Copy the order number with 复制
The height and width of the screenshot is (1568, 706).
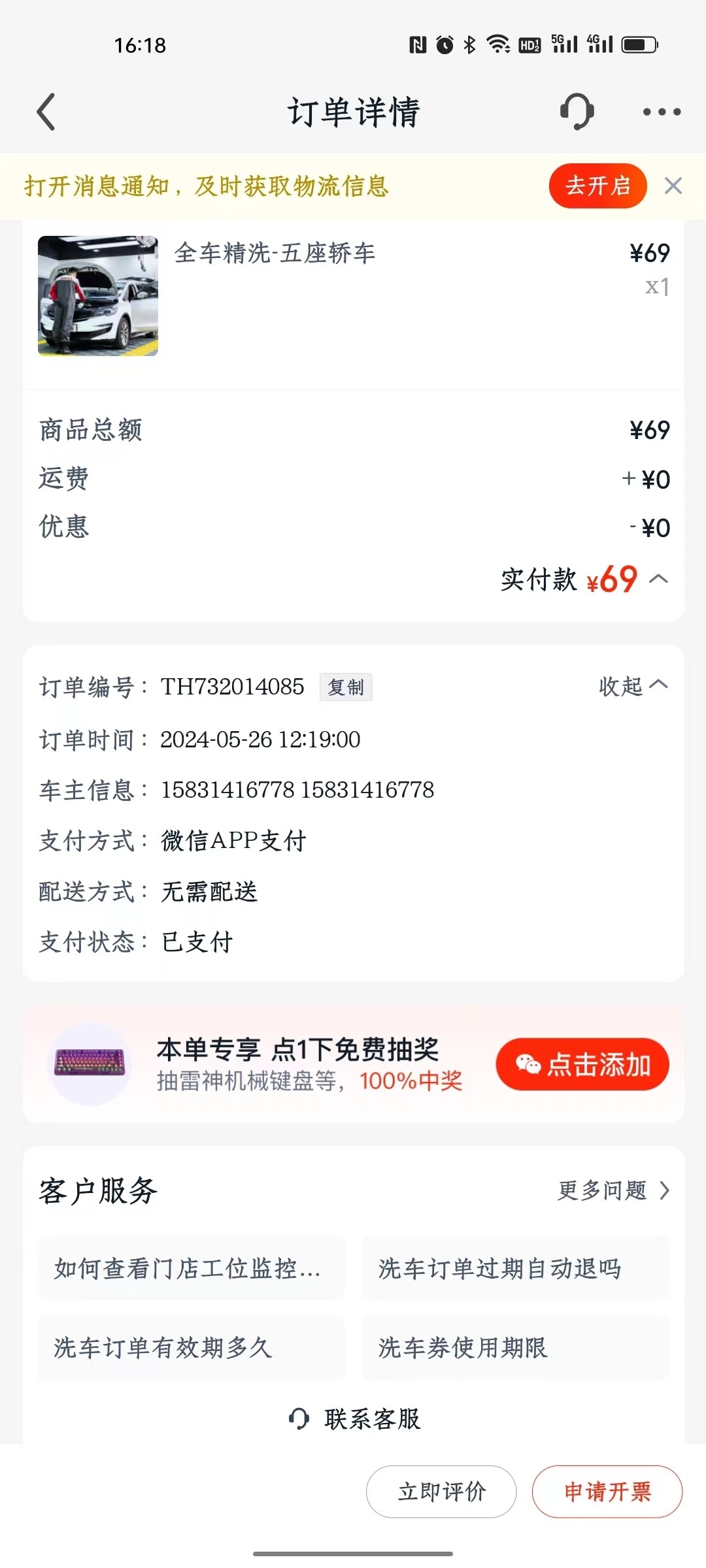point(346,687)
